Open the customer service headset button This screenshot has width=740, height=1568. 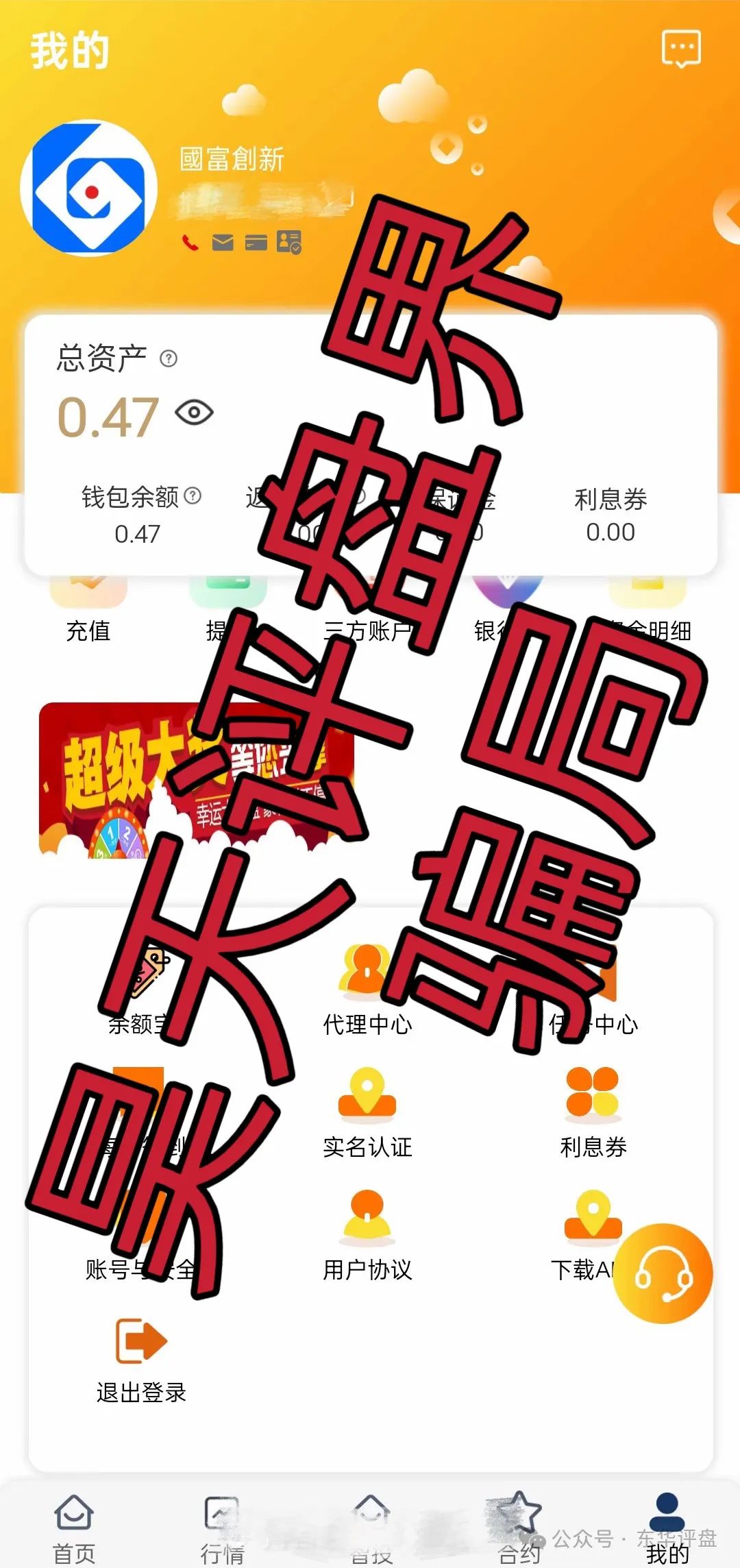(662, 1273)
